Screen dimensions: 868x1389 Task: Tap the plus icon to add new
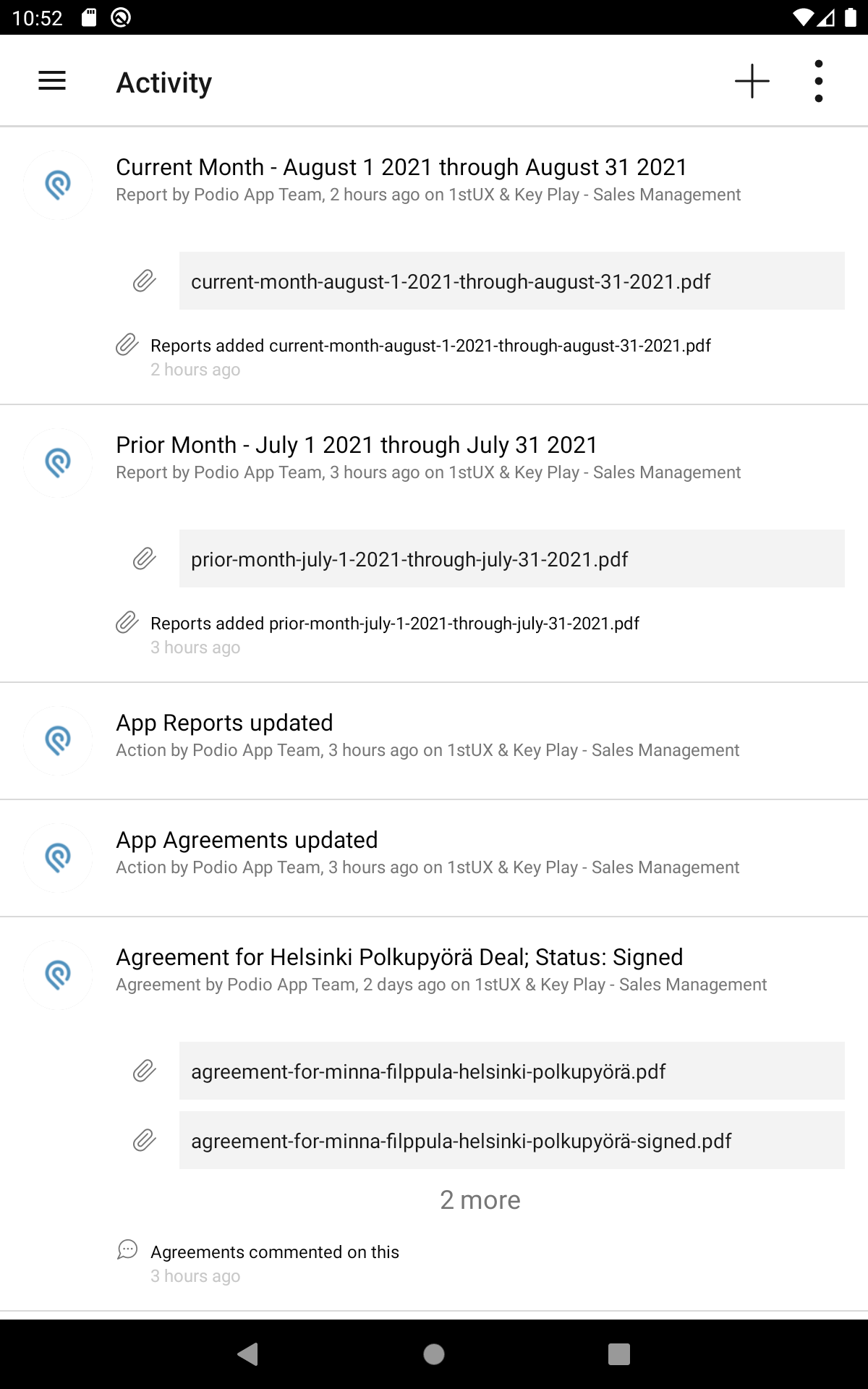[752, 81]
